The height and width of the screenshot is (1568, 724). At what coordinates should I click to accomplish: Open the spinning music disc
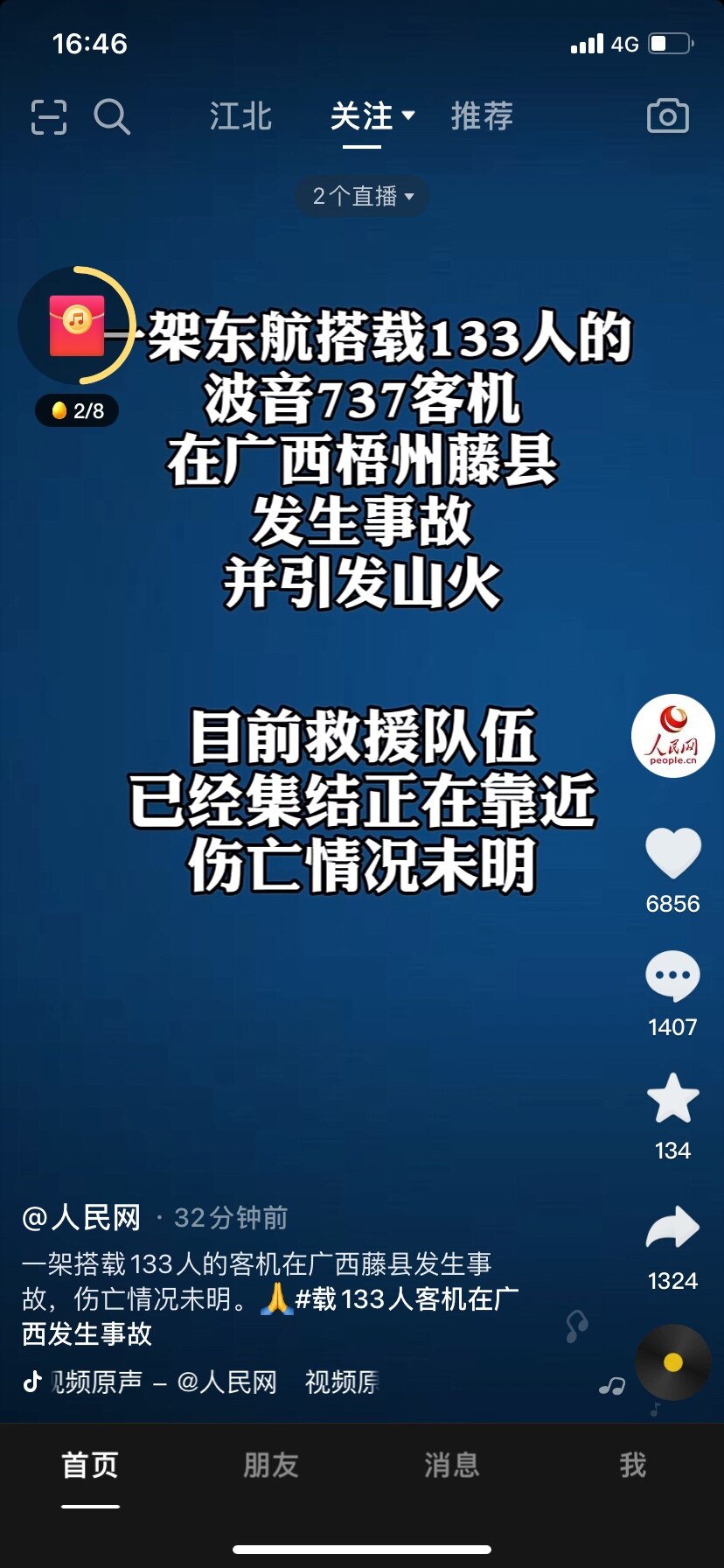[x=672, y=1362]
